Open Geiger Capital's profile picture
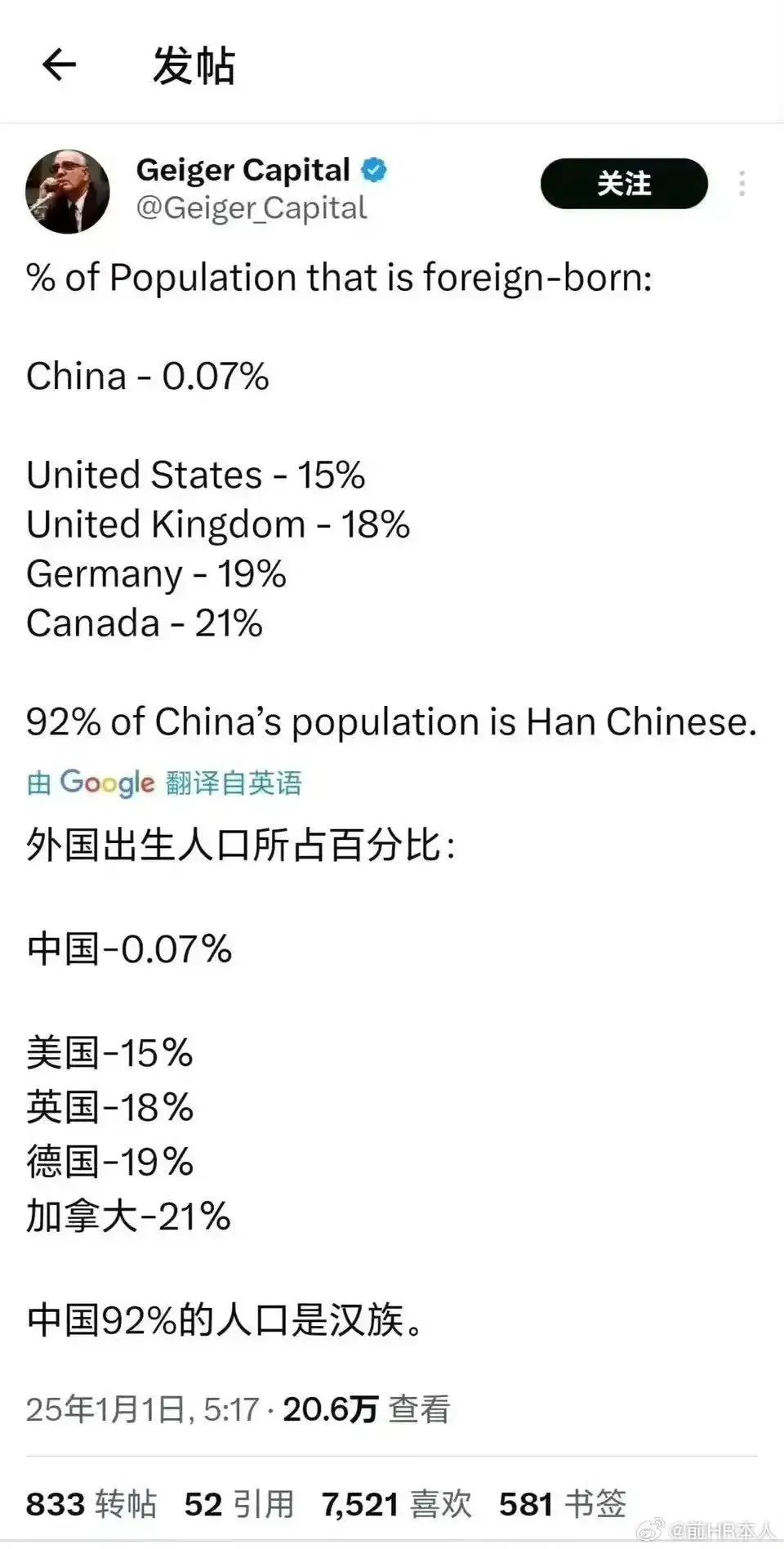Image resolution: width=784 pixels, height=1549 pixels. (68, 192)
